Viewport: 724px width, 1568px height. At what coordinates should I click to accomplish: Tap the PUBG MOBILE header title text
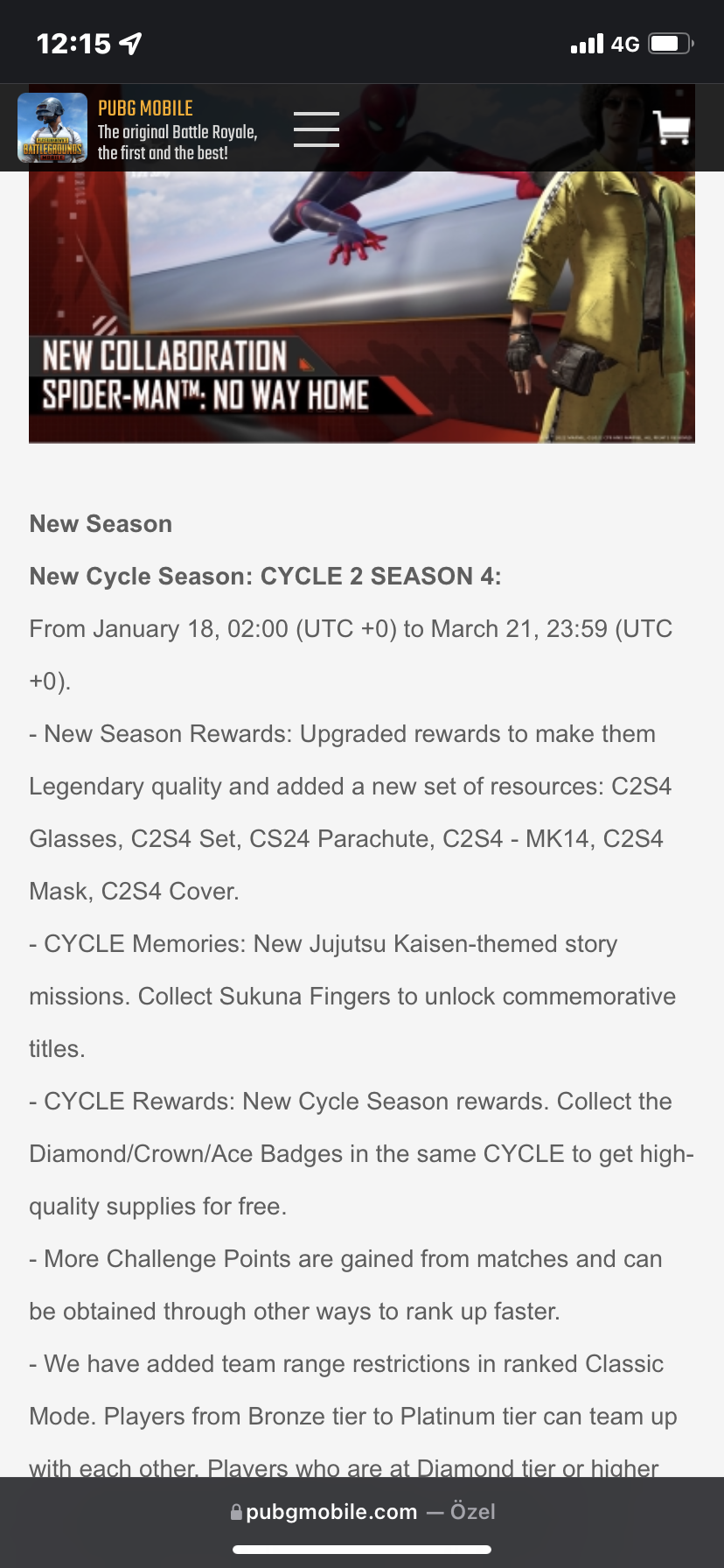[x=146, y=108]
